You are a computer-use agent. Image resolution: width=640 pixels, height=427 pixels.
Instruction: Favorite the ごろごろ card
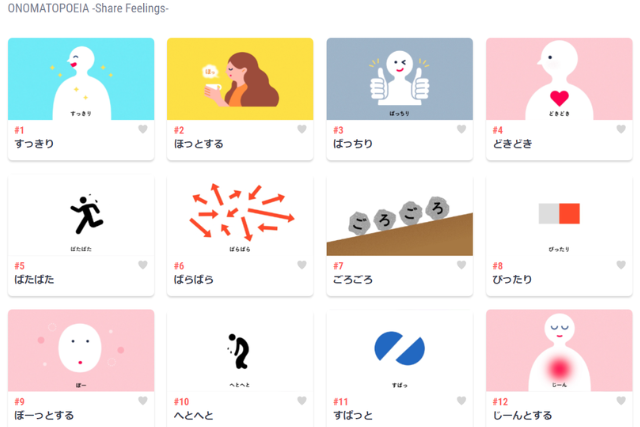[462, 265]
